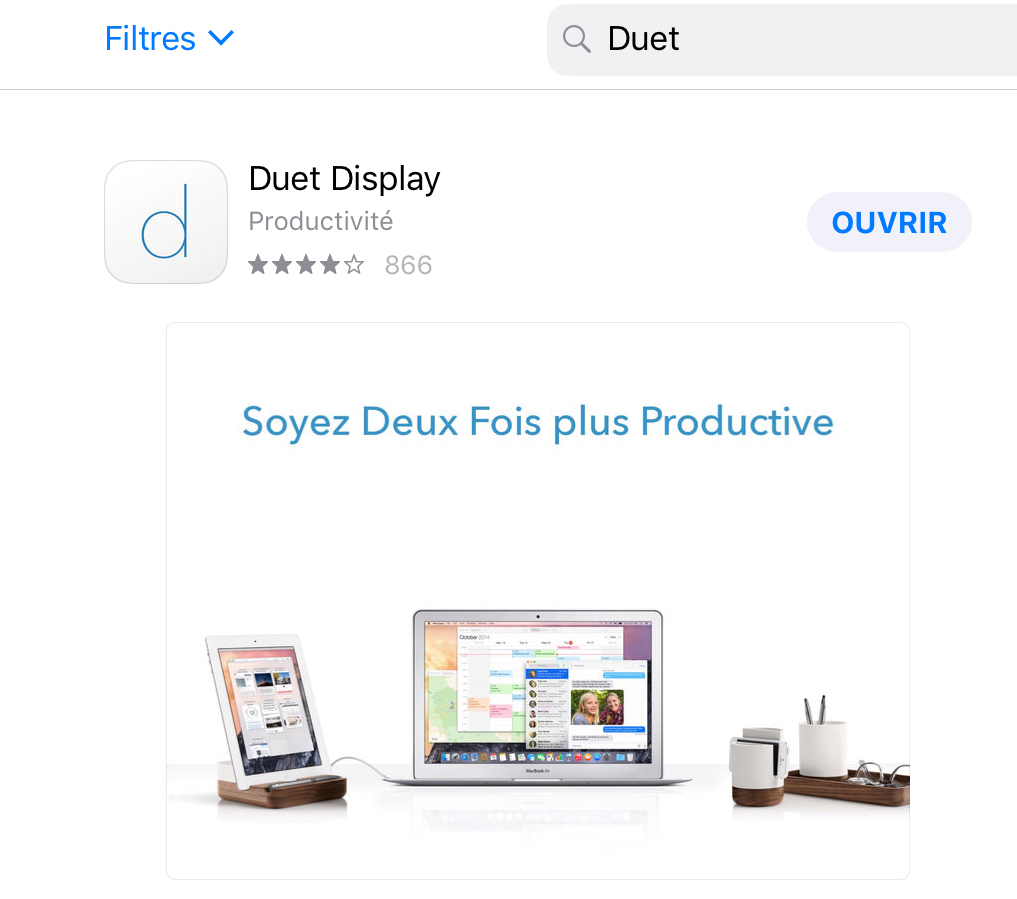Image resolution: width=1017 pixels, height=899 pixels.
Task: Open the Soyez Deux Fois plus Productive screenshot
Action: (537, 600)
